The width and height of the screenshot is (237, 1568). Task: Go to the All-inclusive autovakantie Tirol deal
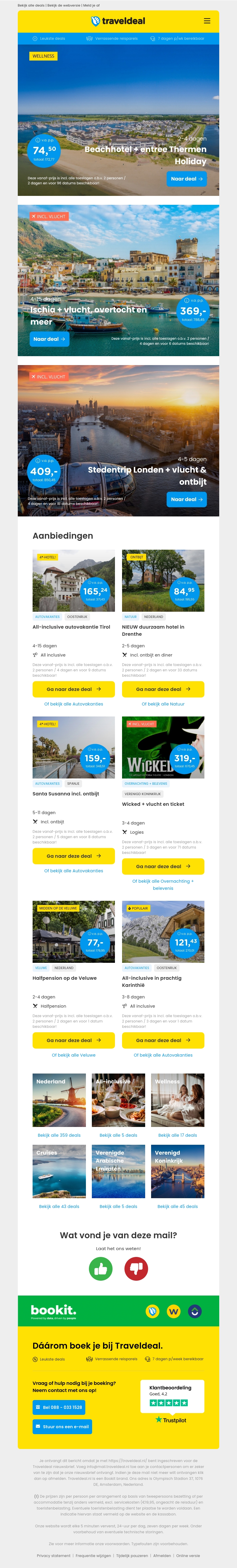coord(73,689)
